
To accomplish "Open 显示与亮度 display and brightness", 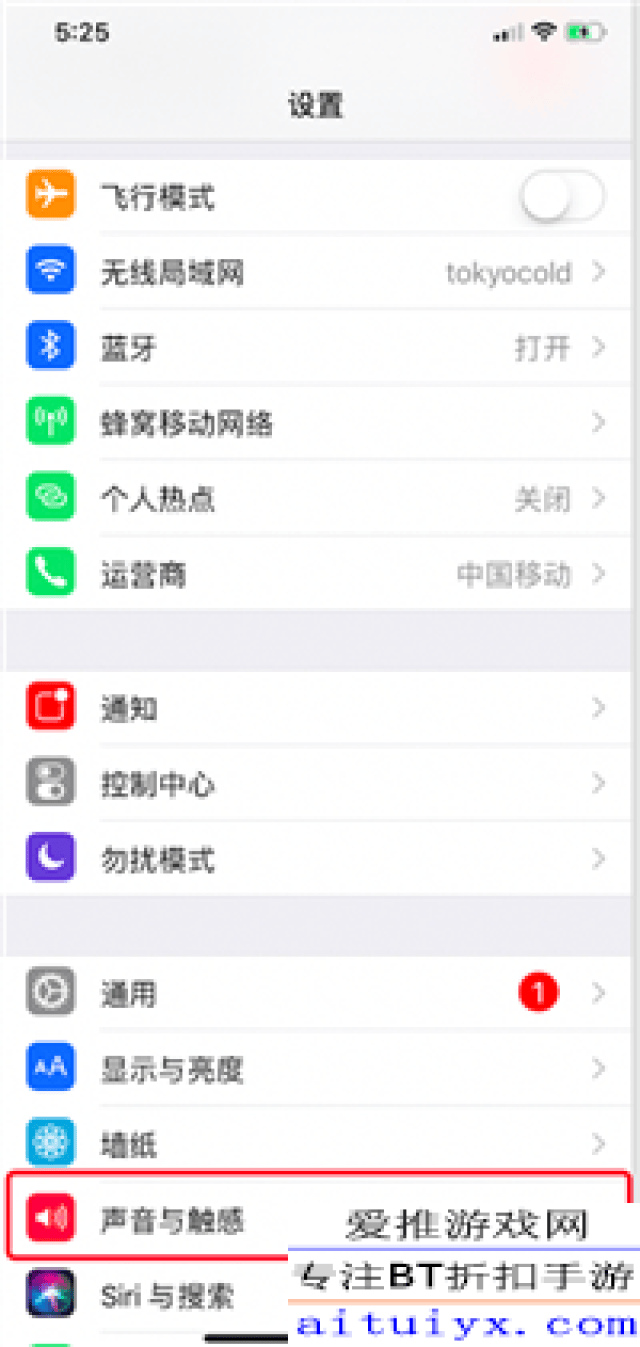I will click(x=320, y=1069).
